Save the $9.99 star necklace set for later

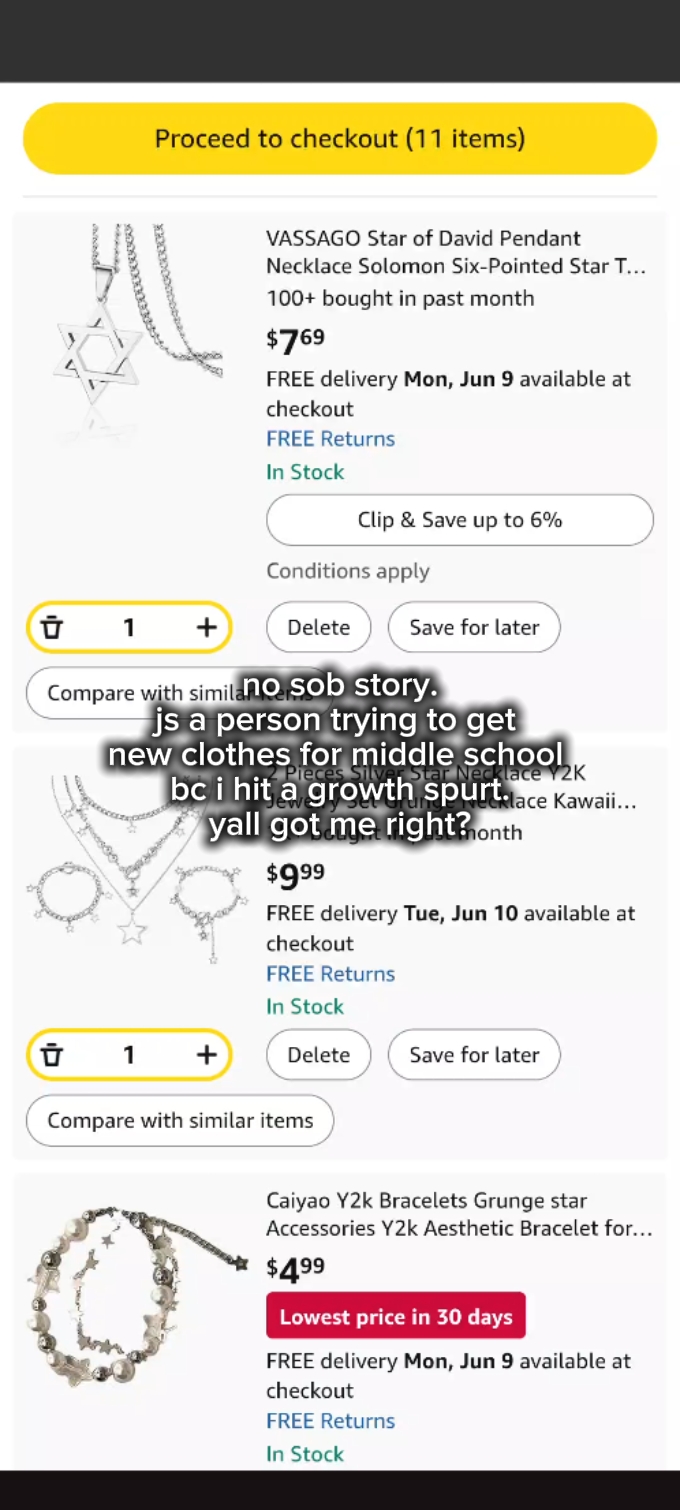(x=474, y=1055)
